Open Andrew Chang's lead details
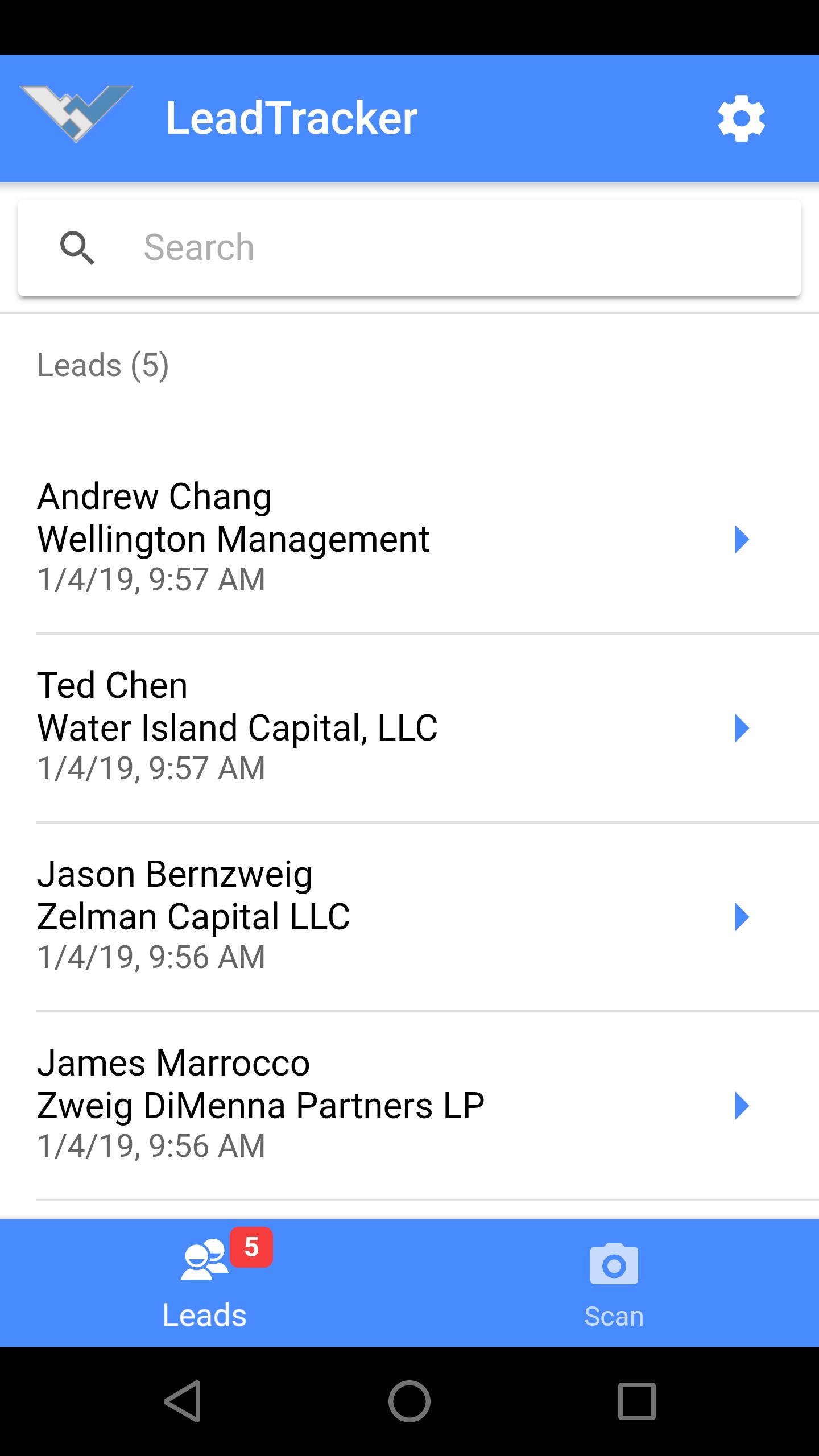The width and height of the screenshot is (819, 1456). pos(409,539)
